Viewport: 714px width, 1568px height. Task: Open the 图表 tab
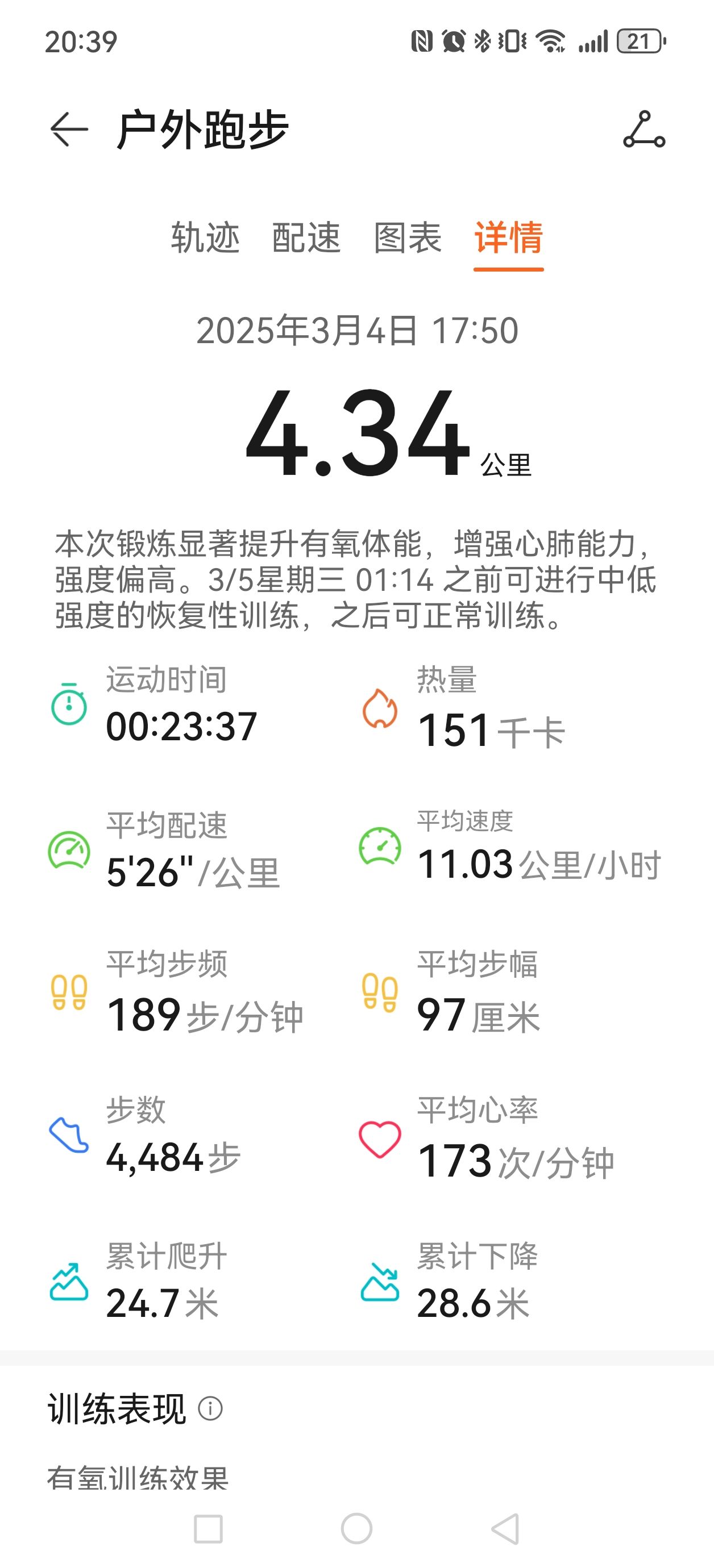(408, 237)
